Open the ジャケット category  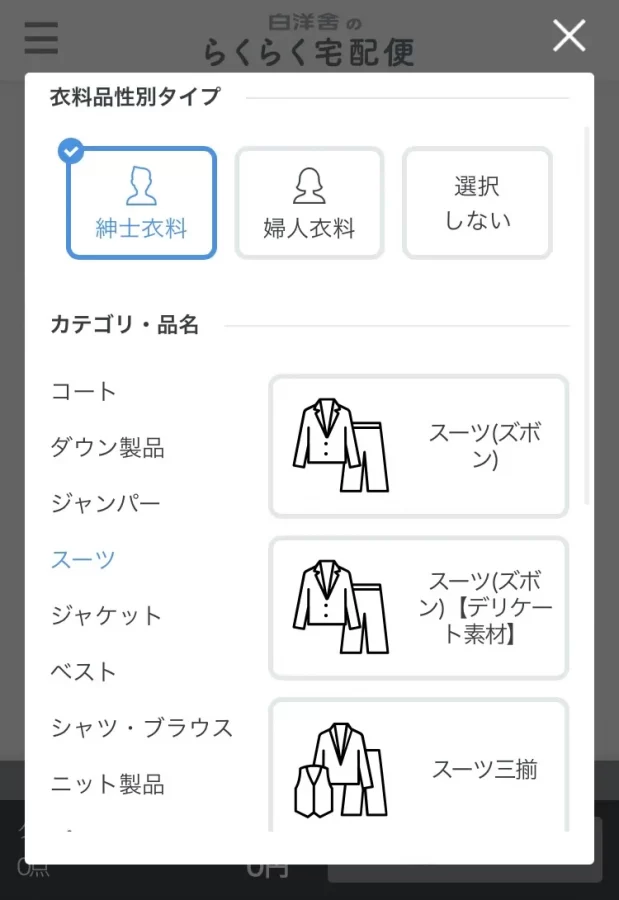[106, 615]
